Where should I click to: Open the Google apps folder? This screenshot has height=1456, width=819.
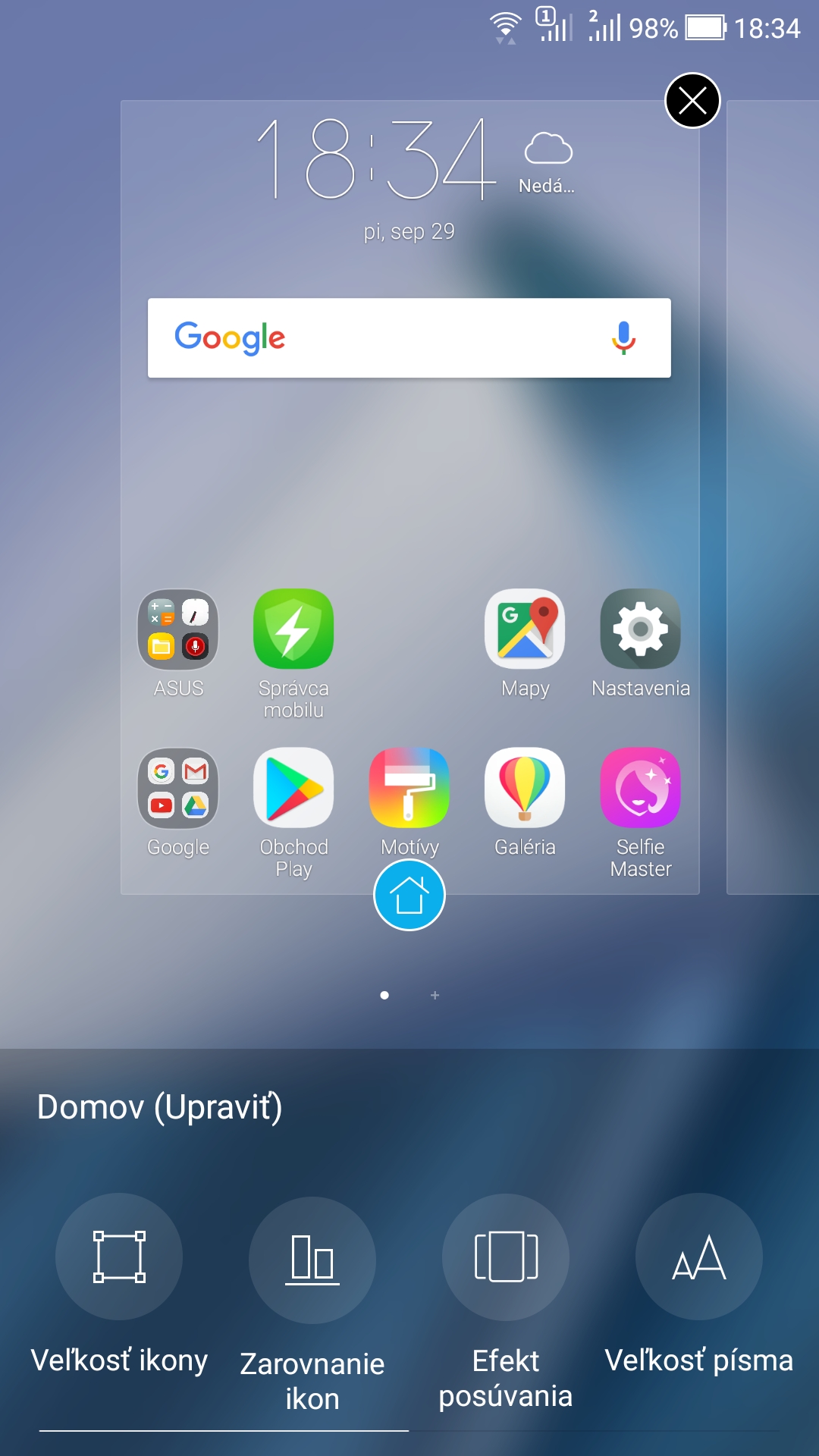pos(178,802)
